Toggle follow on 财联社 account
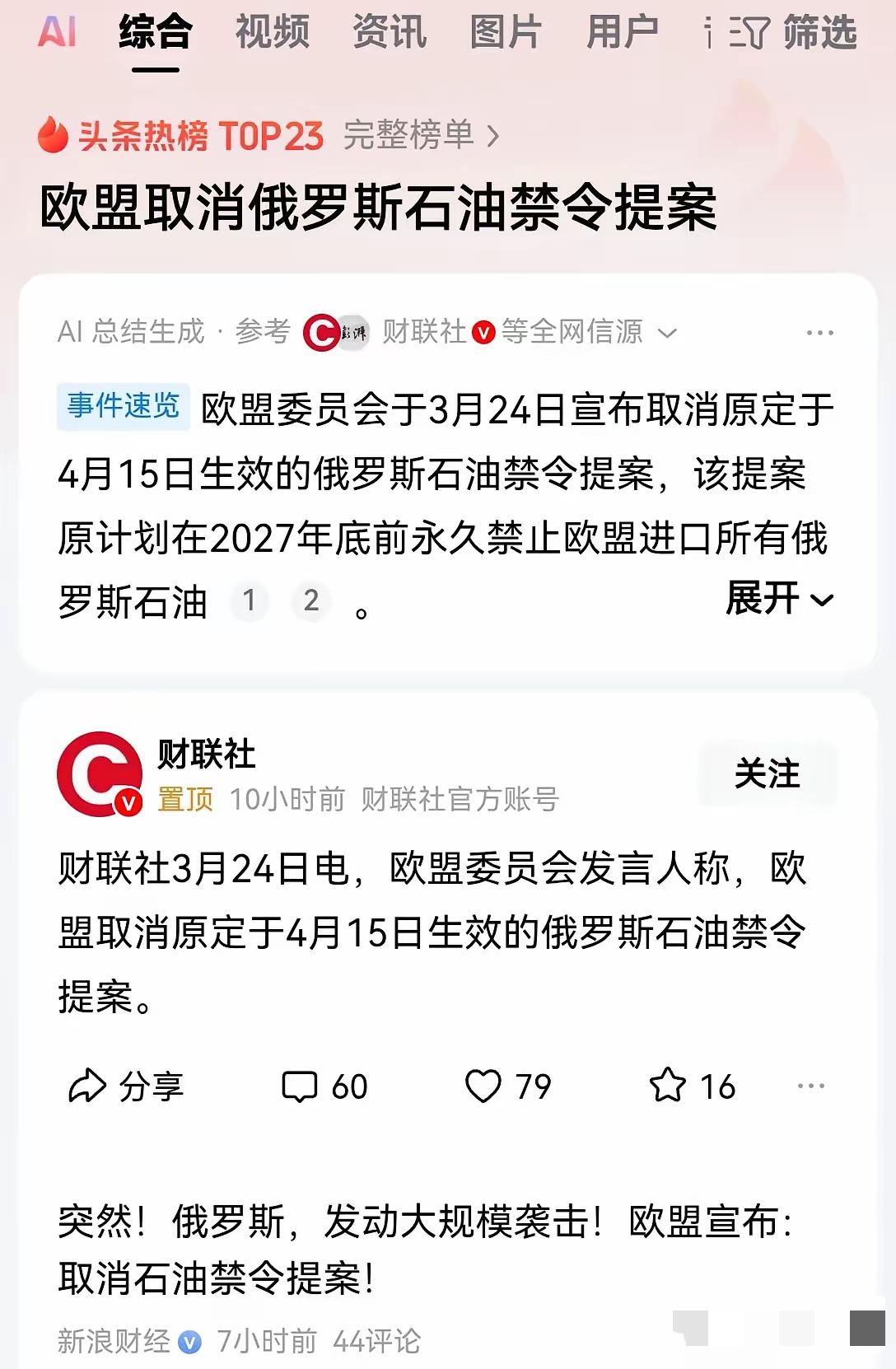This screenshot has width=896, height=1369. click(x=767, y=774)
